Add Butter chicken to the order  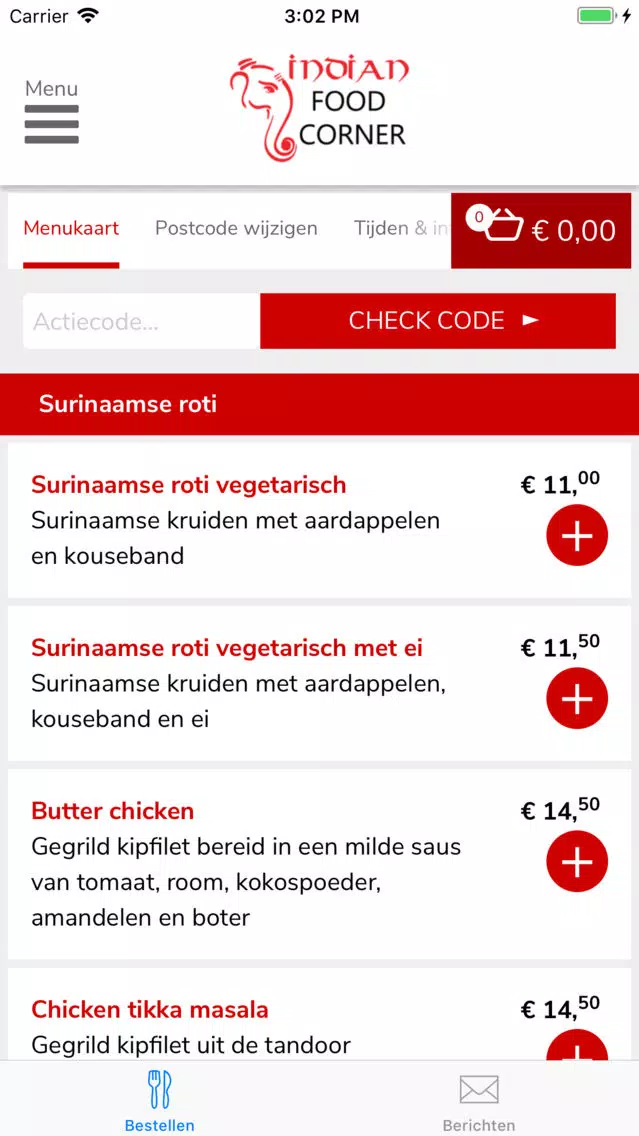pyautogui.click(x=577, y=861)
